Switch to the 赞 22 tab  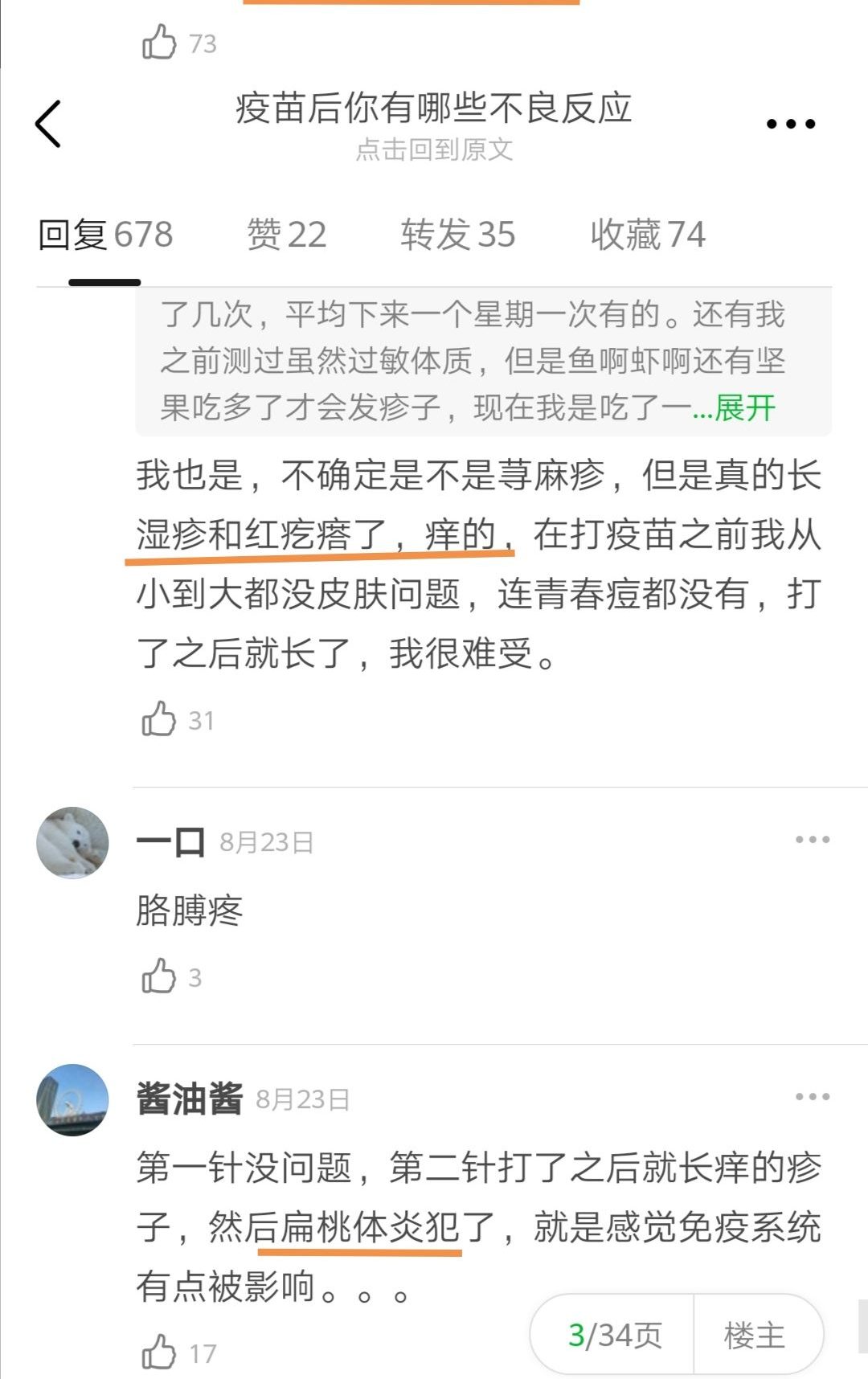point(286,235)
